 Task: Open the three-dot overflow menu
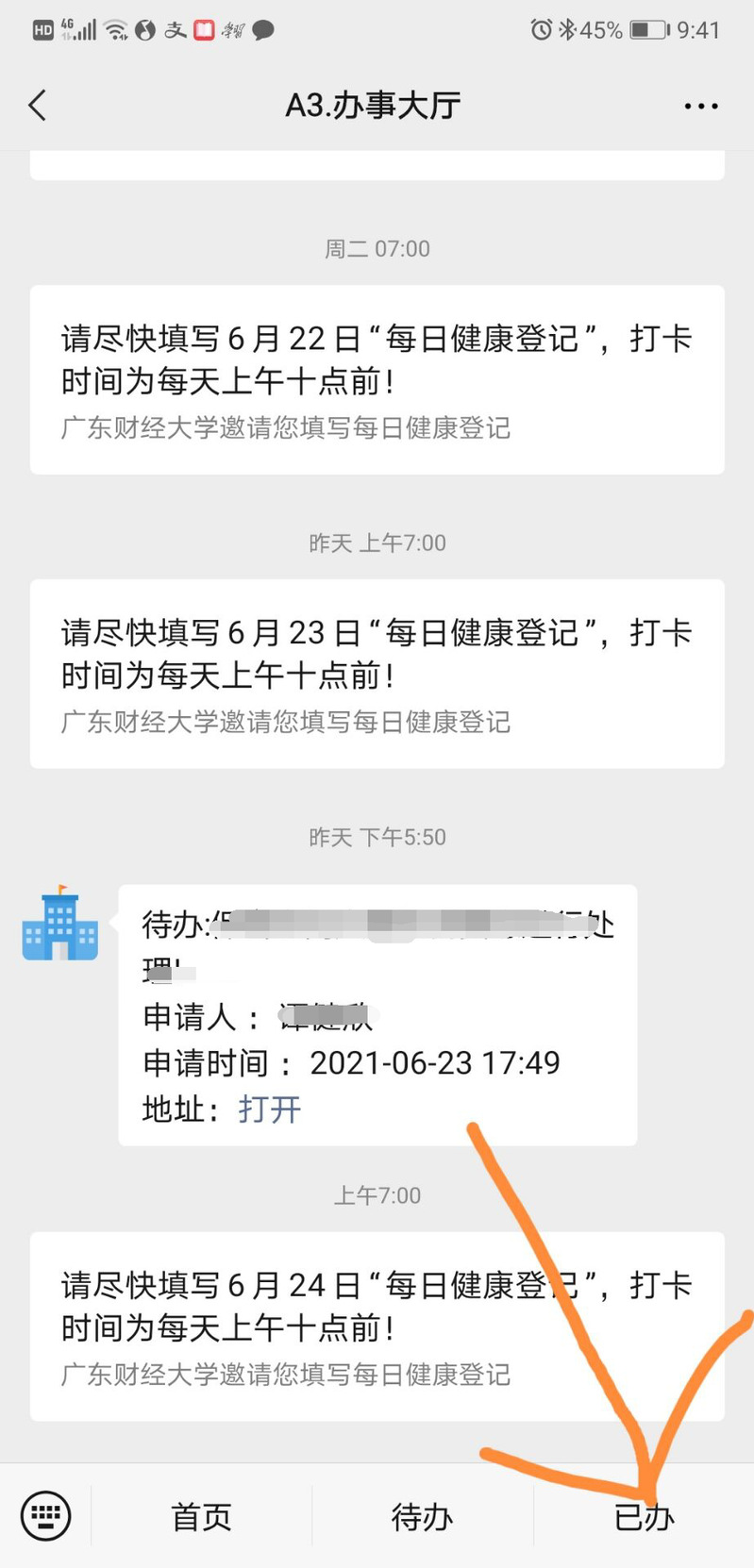[x=700, y=107]
